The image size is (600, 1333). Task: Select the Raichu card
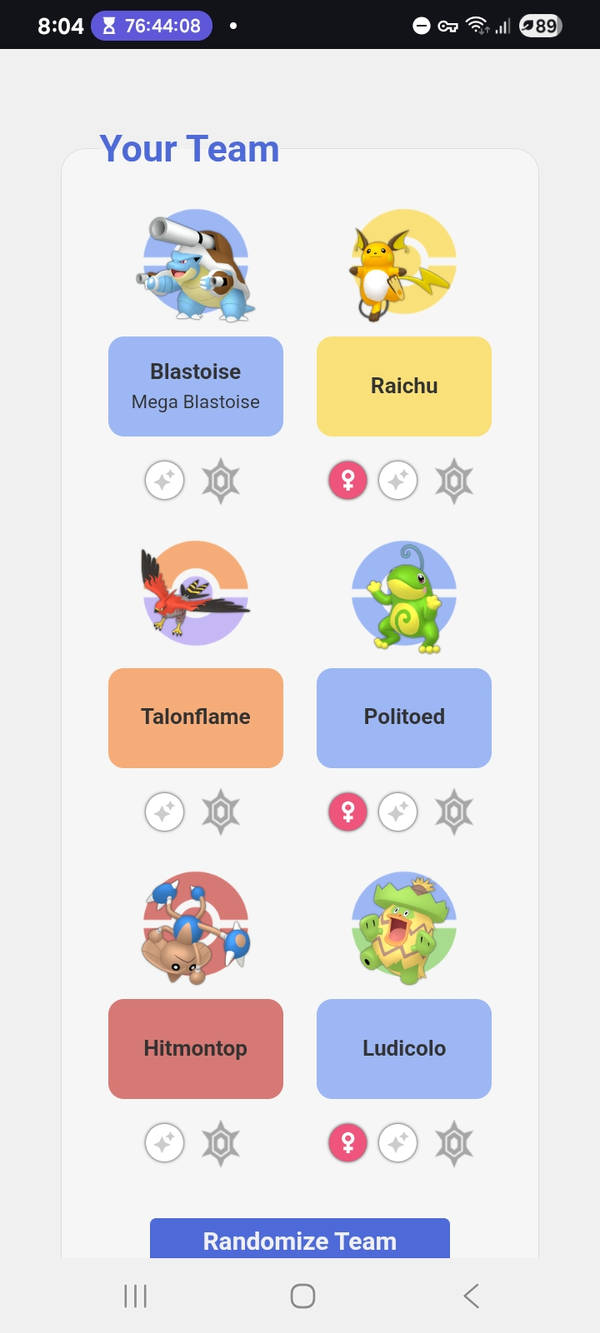pos(404,386)
